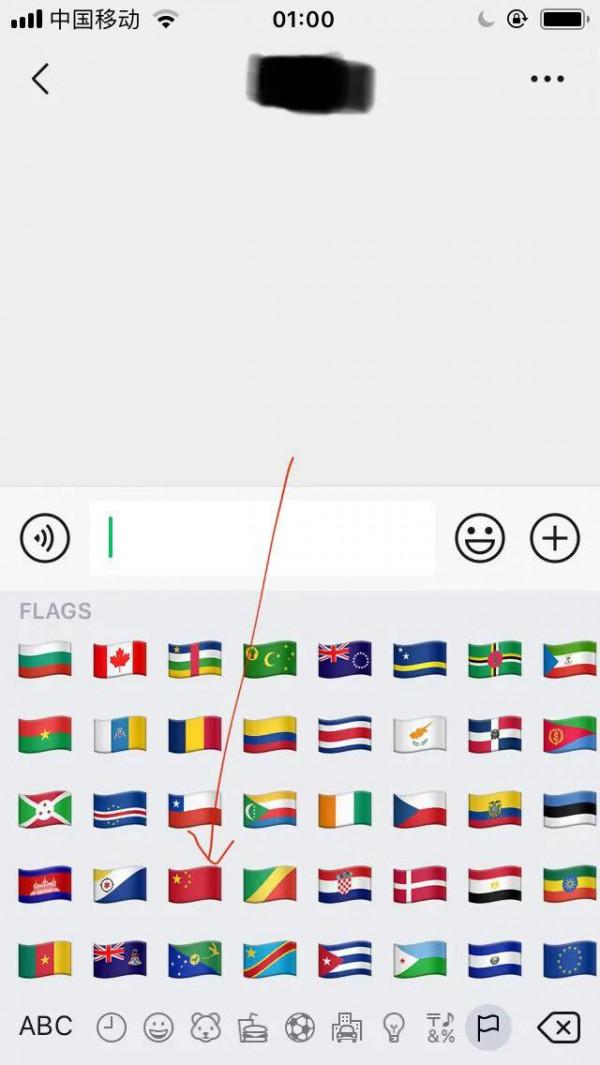The width and height of the screenshot is (600, 1065).
Task: Insert the Czech Republic flag emoji
Action: point(420,809)
